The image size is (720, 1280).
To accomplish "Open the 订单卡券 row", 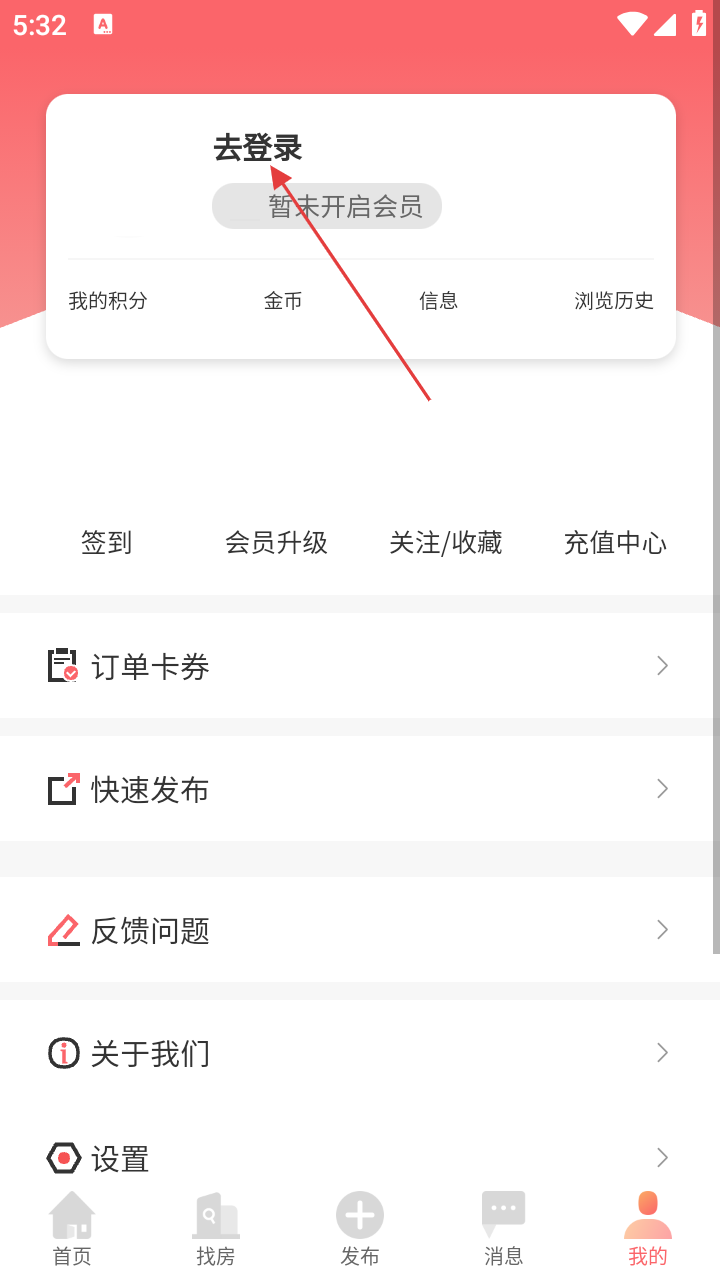I will [360, 666].
